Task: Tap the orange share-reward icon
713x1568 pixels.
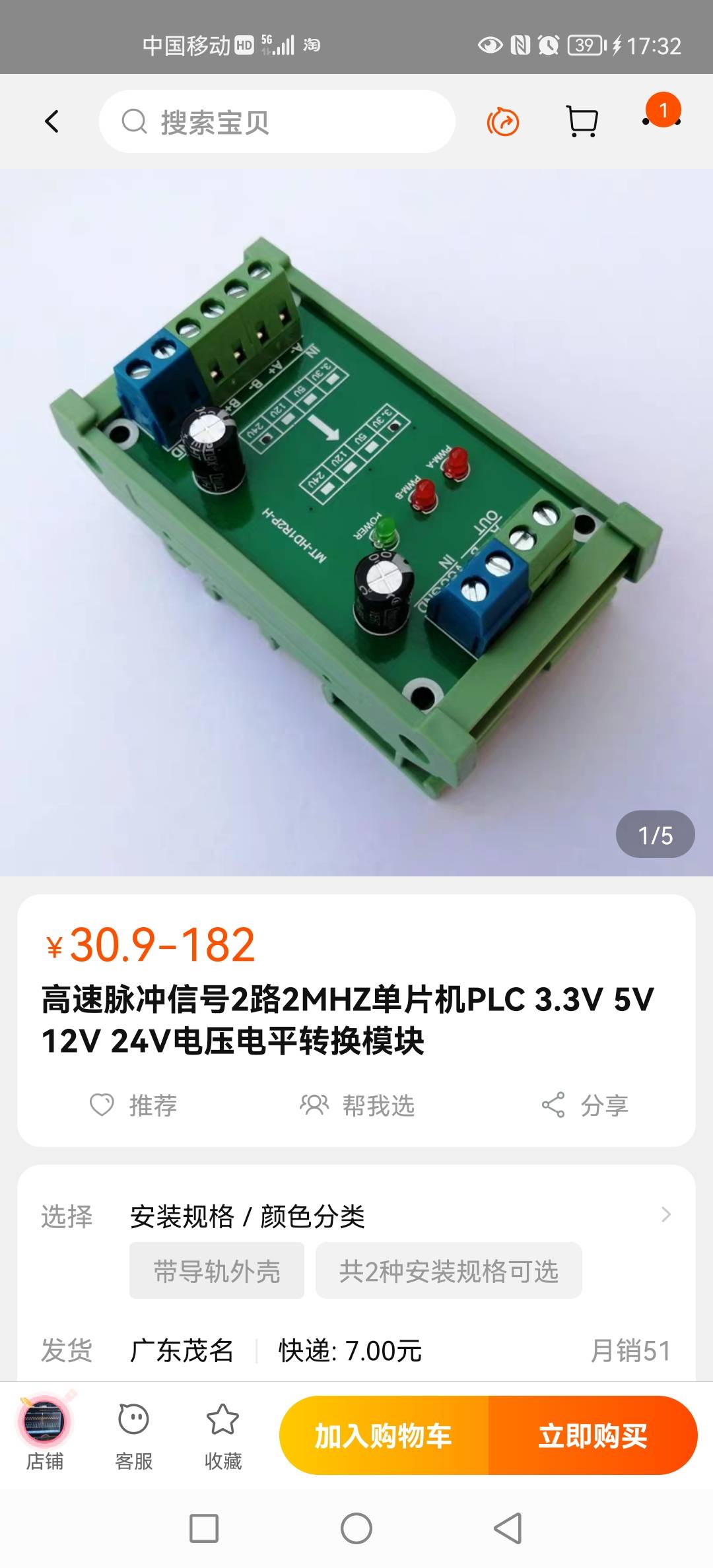Action: click(x=503, y=122)
